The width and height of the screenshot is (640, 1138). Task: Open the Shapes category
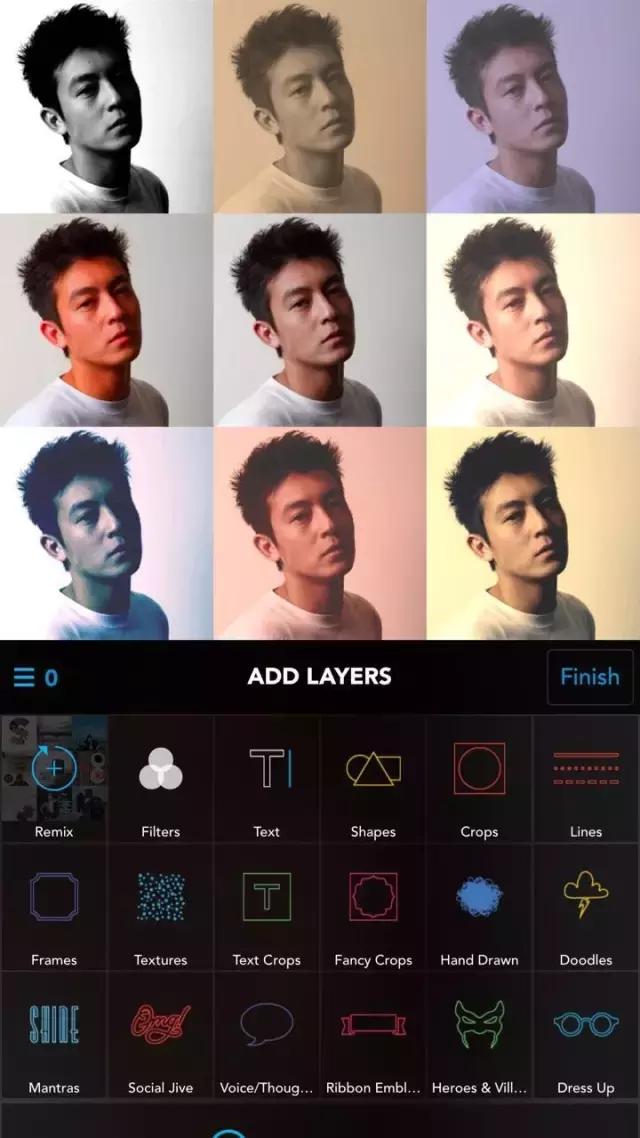pyautogui.click(x=373, y=780)
